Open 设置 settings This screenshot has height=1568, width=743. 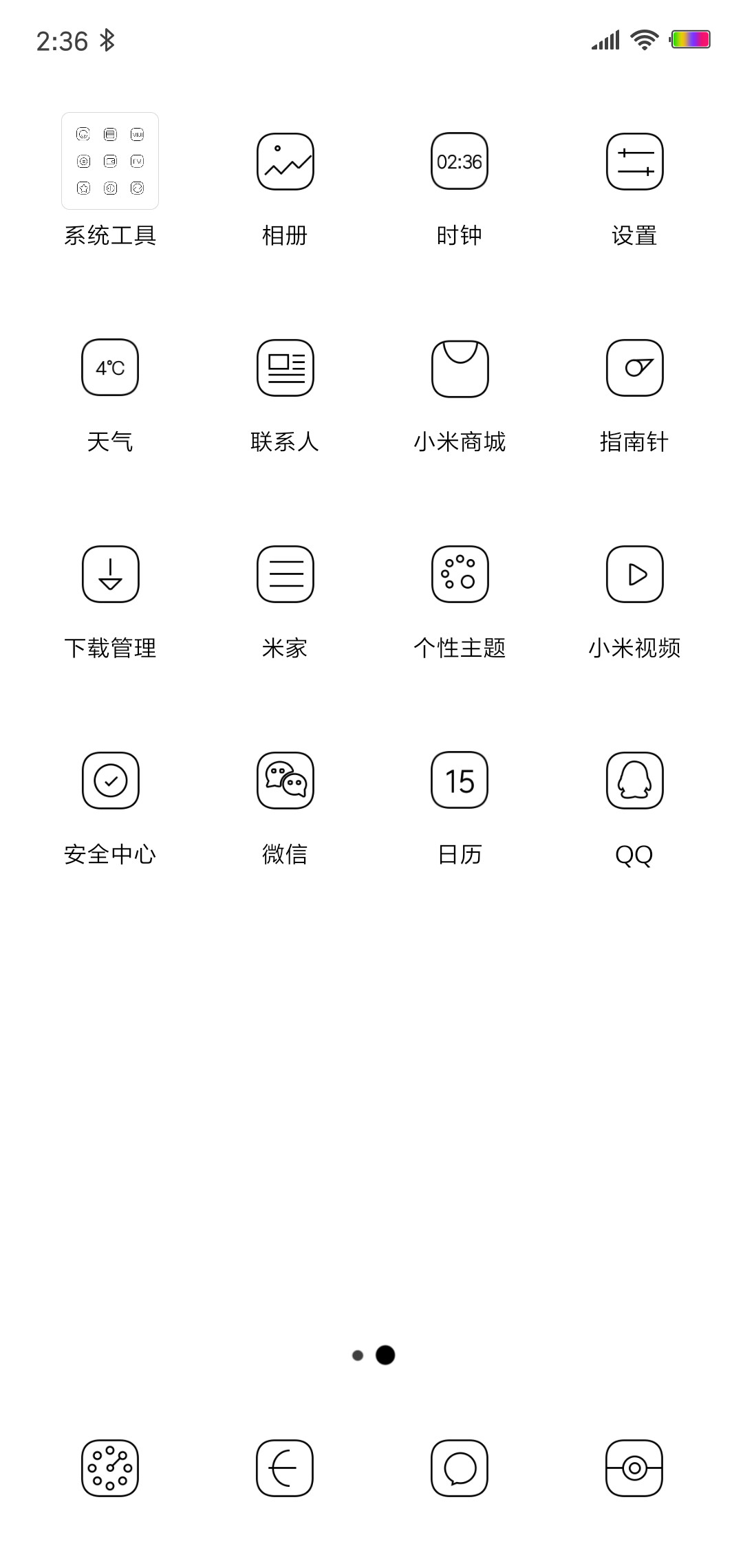click(x=634, y=162)
